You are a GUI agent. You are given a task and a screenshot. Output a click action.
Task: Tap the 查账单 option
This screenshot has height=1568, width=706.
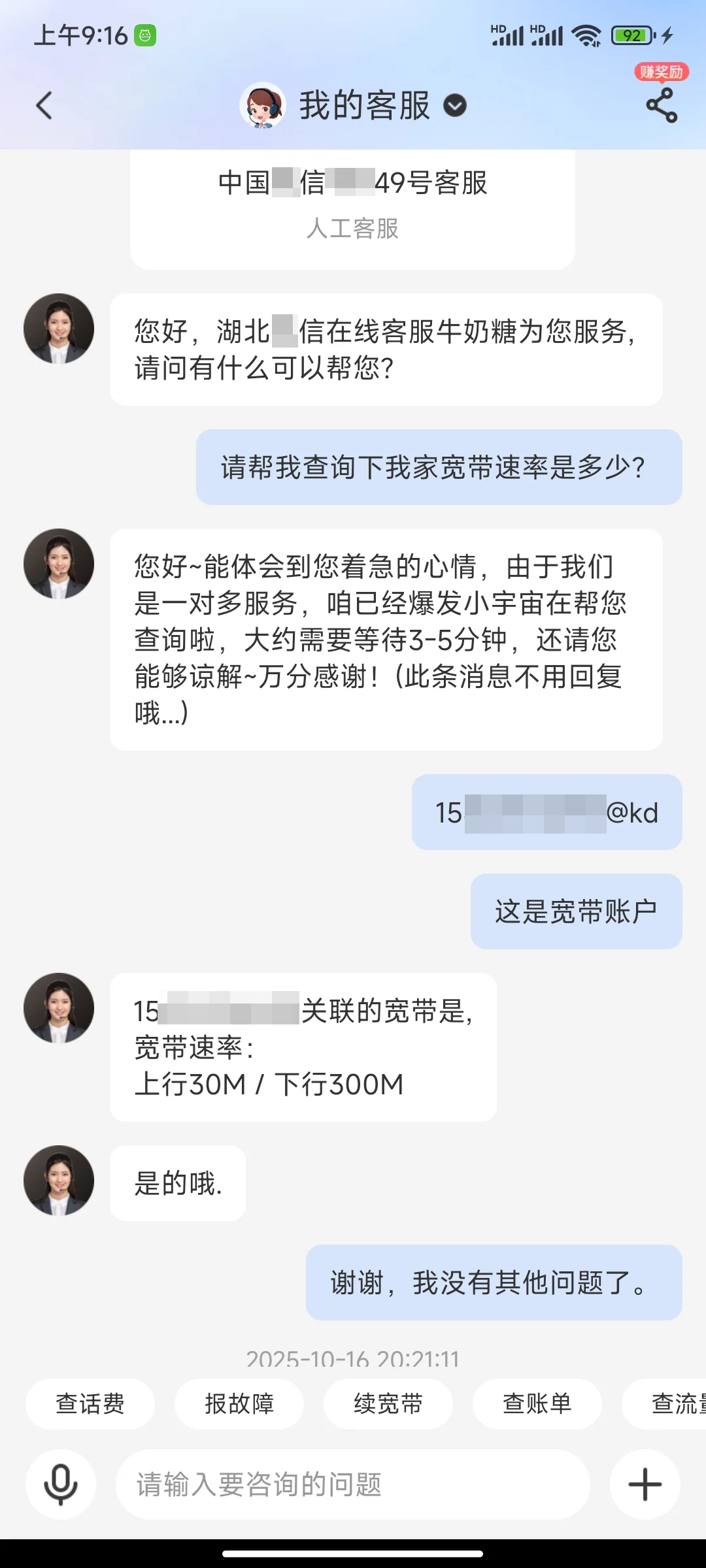click(537, 1403)
